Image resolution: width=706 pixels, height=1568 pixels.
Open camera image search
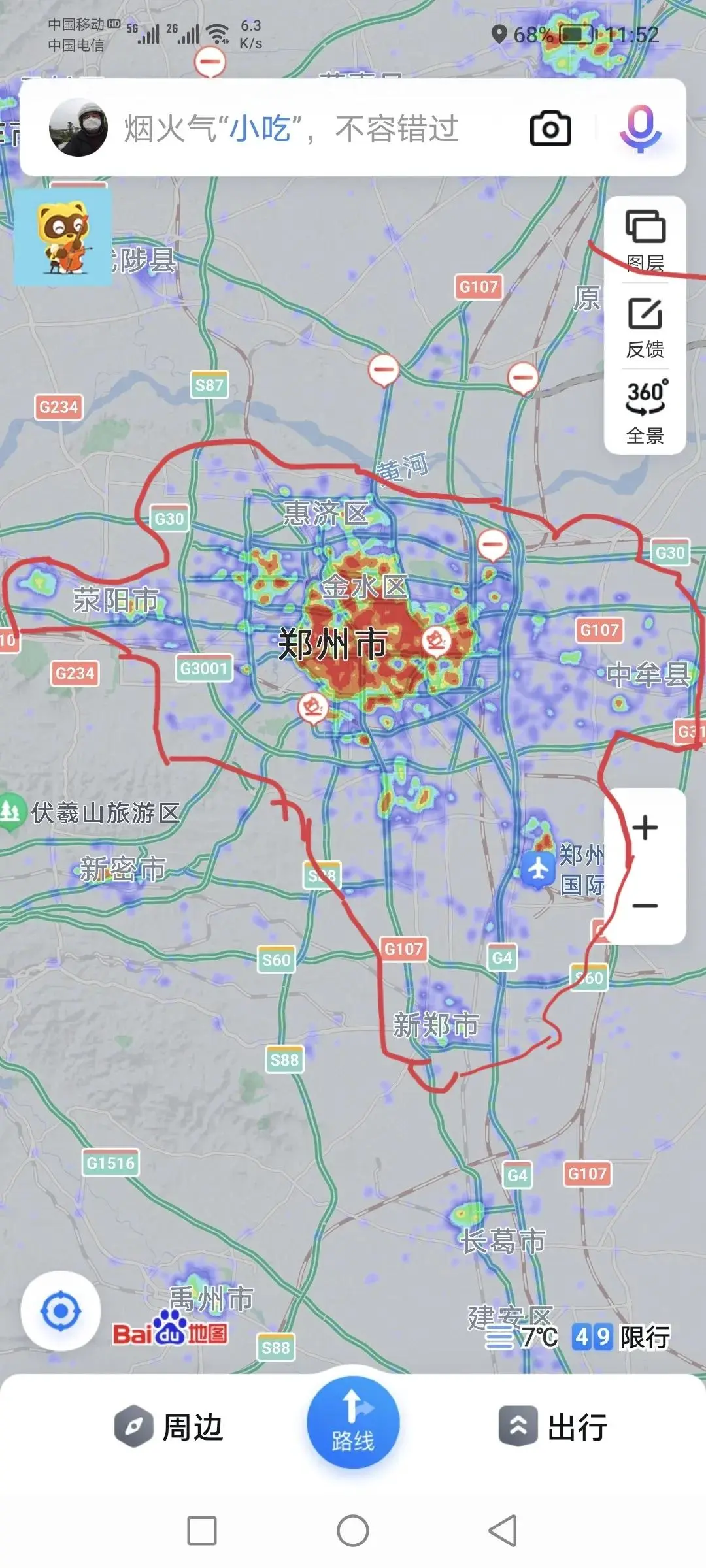[550, 128]
